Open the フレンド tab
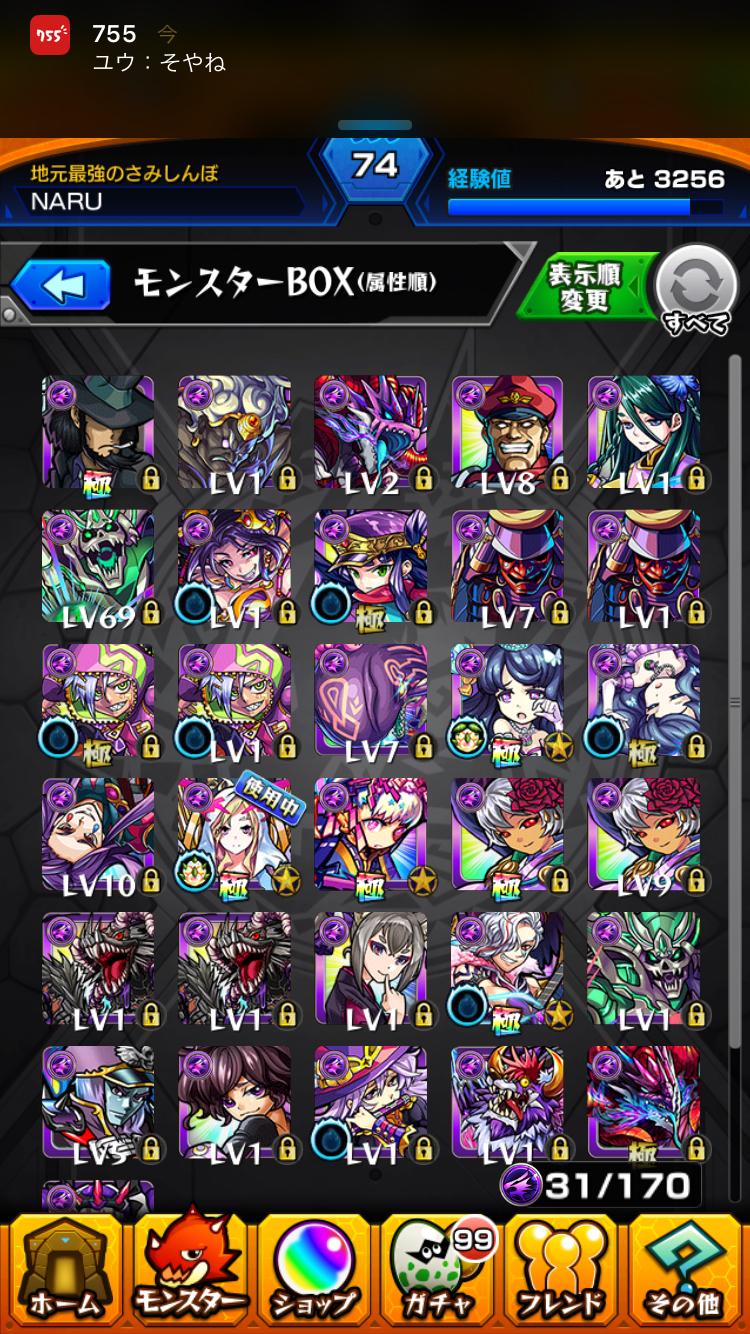 pyautogui.click(x=563, y=1270)
